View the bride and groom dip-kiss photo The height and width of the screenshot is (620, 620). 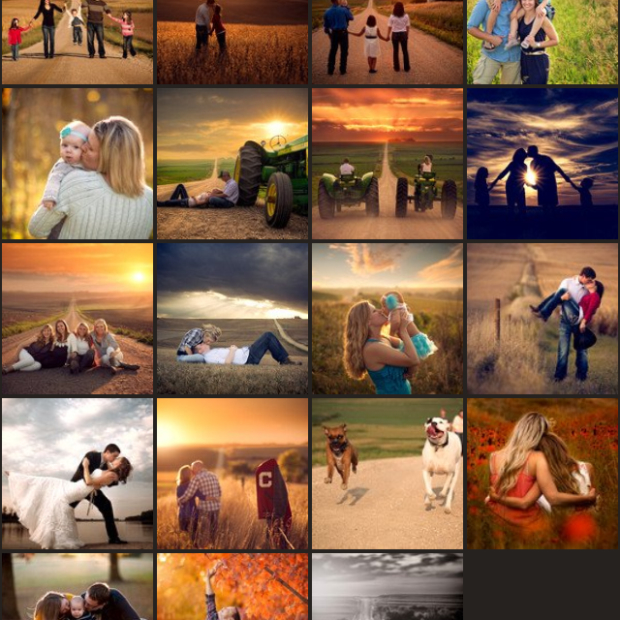(77, 474)
